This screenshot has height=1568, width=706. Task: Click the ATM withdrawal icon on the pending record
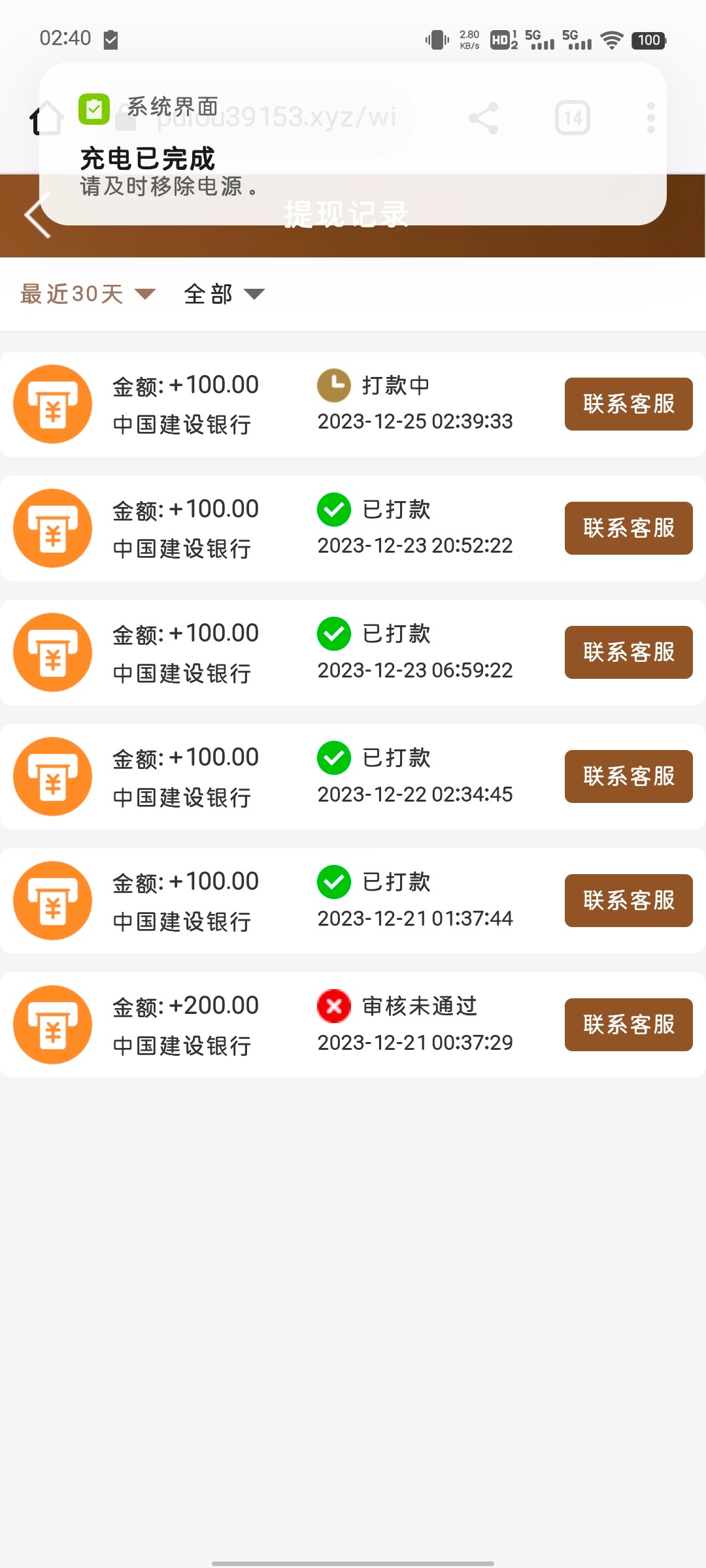[x=52, y=404]
